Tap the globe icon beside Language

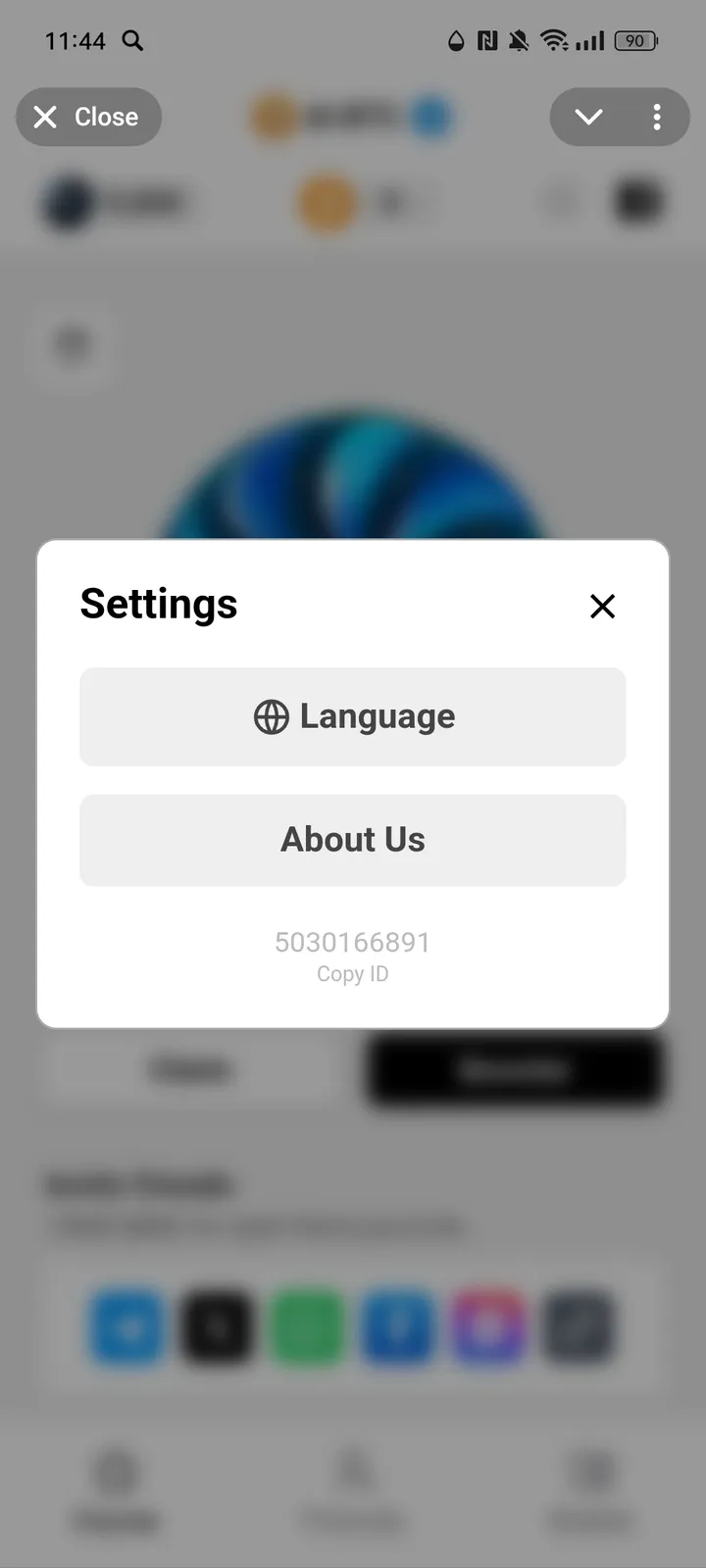click(272, 716)
